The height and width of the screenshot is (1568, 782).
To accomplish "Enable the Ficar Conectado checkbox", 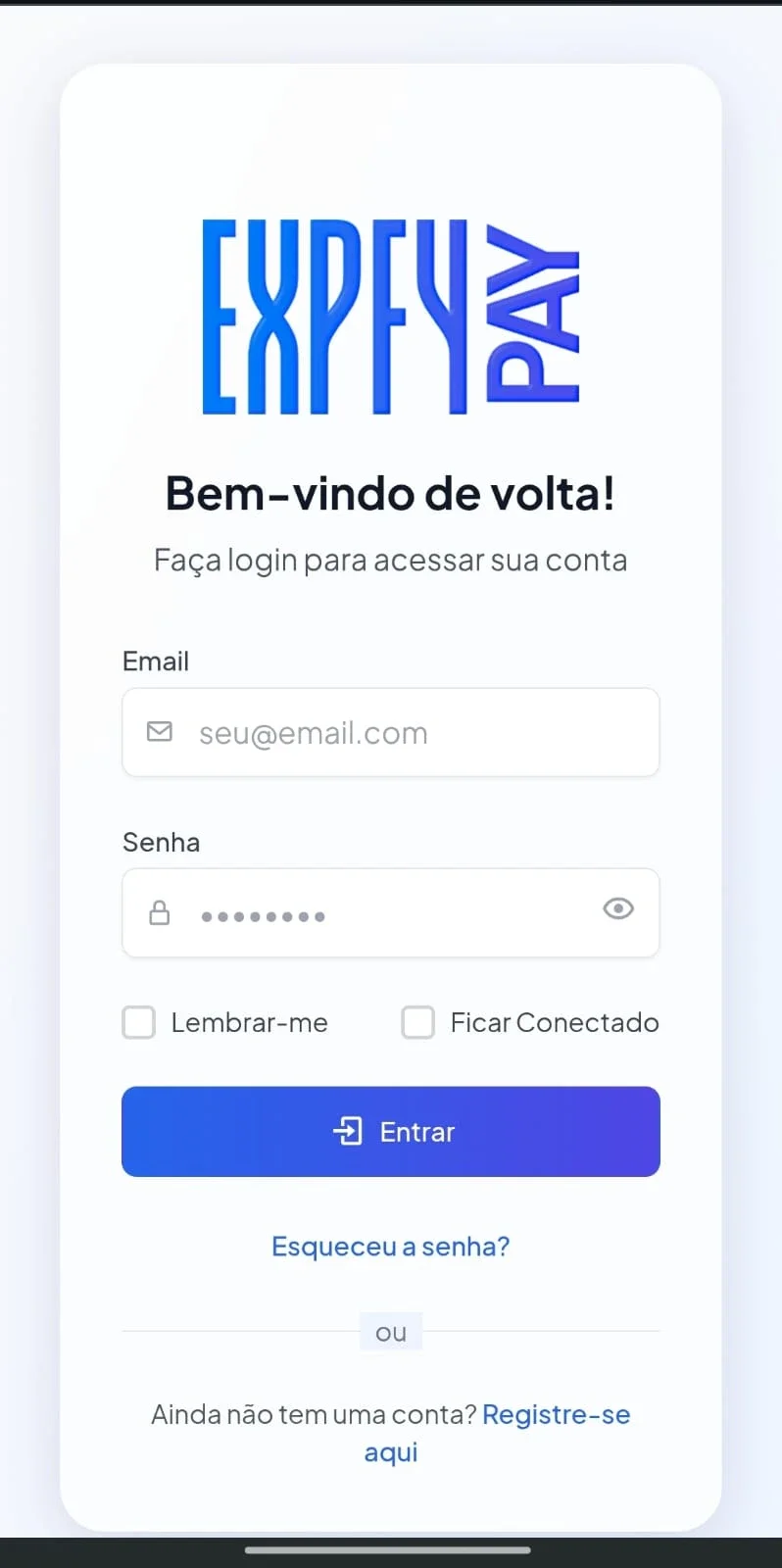I will pos(417,1022).
